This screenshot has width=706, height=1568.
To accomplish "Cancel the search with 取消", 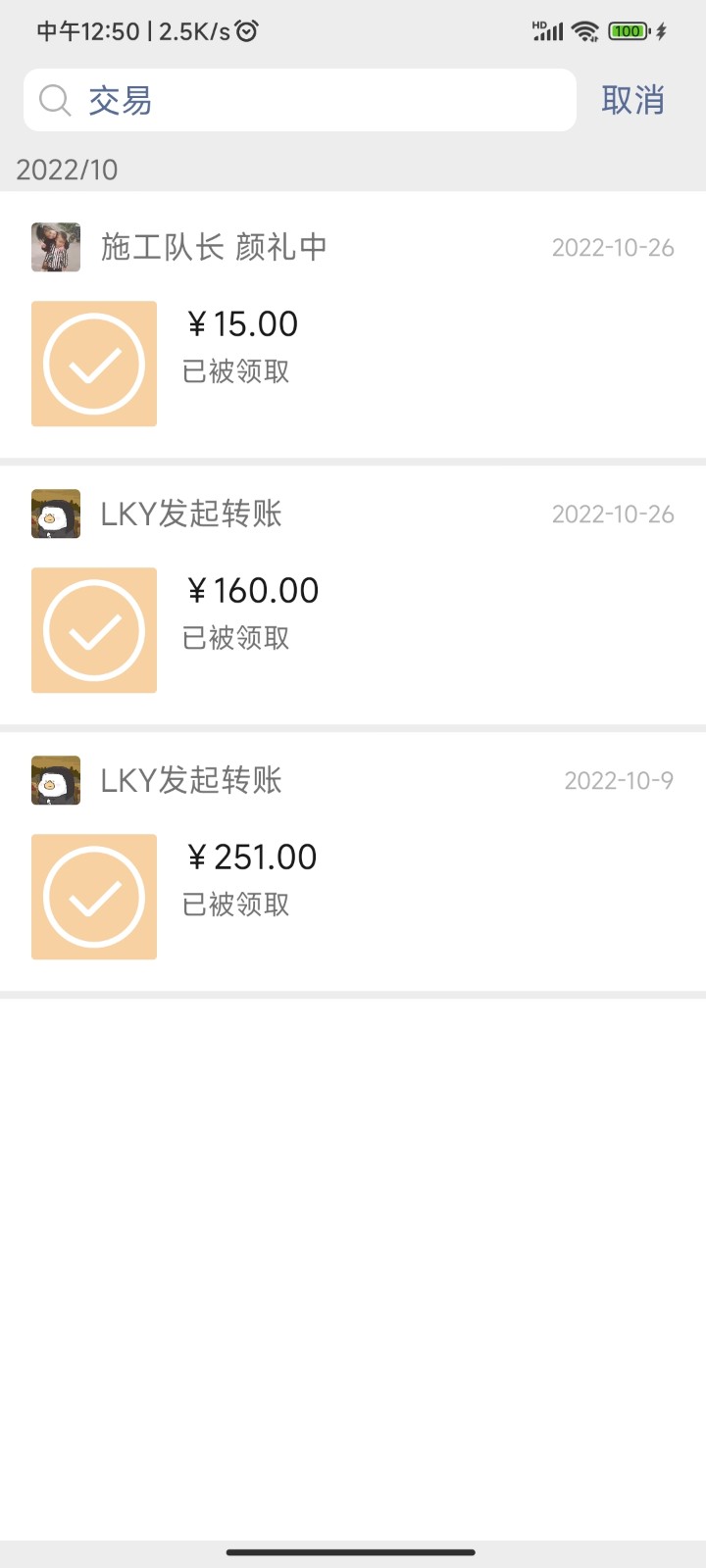I will 632,100.
